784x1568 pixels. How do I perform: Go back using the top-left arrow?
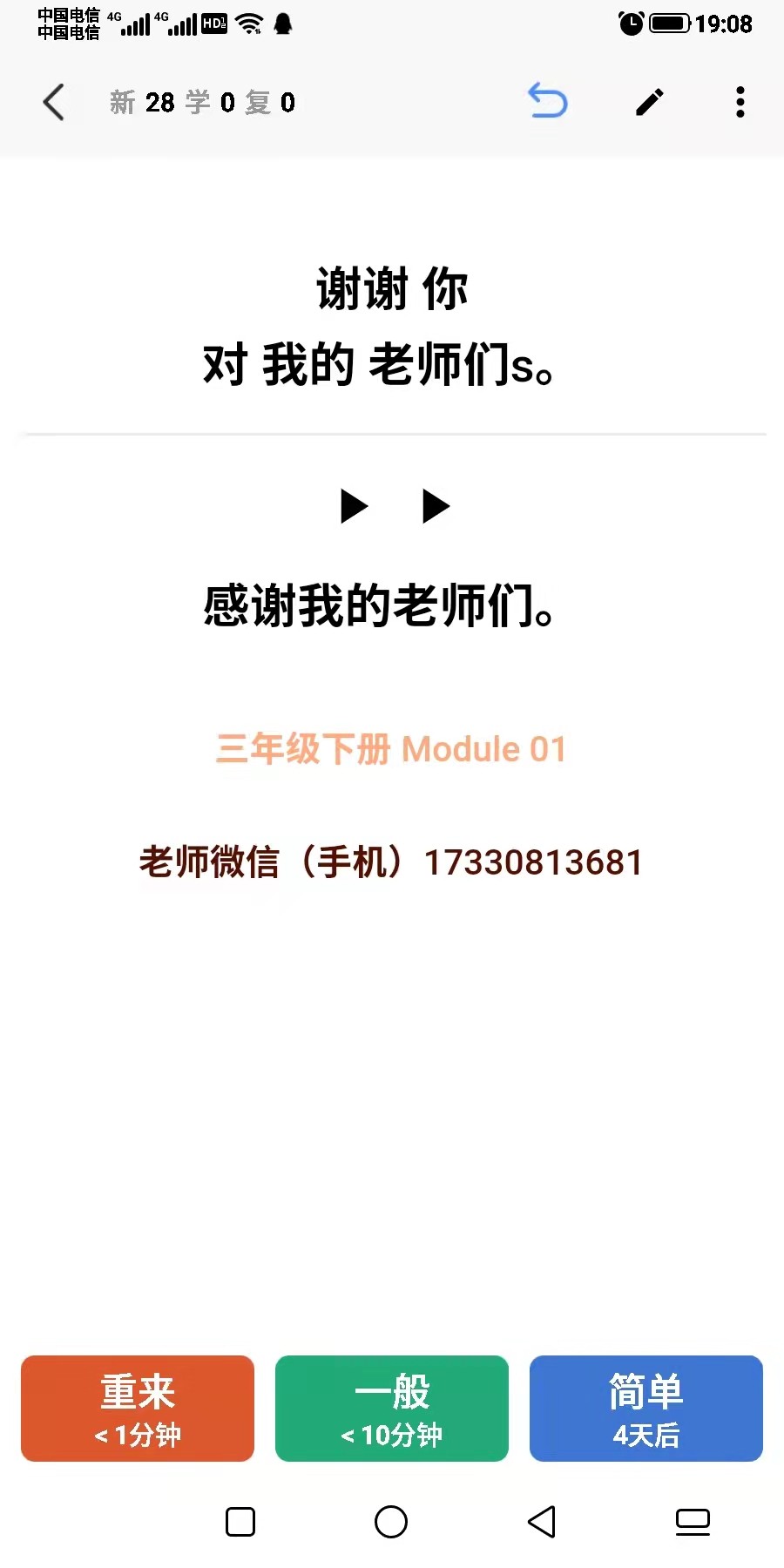[x=54, y=103]
